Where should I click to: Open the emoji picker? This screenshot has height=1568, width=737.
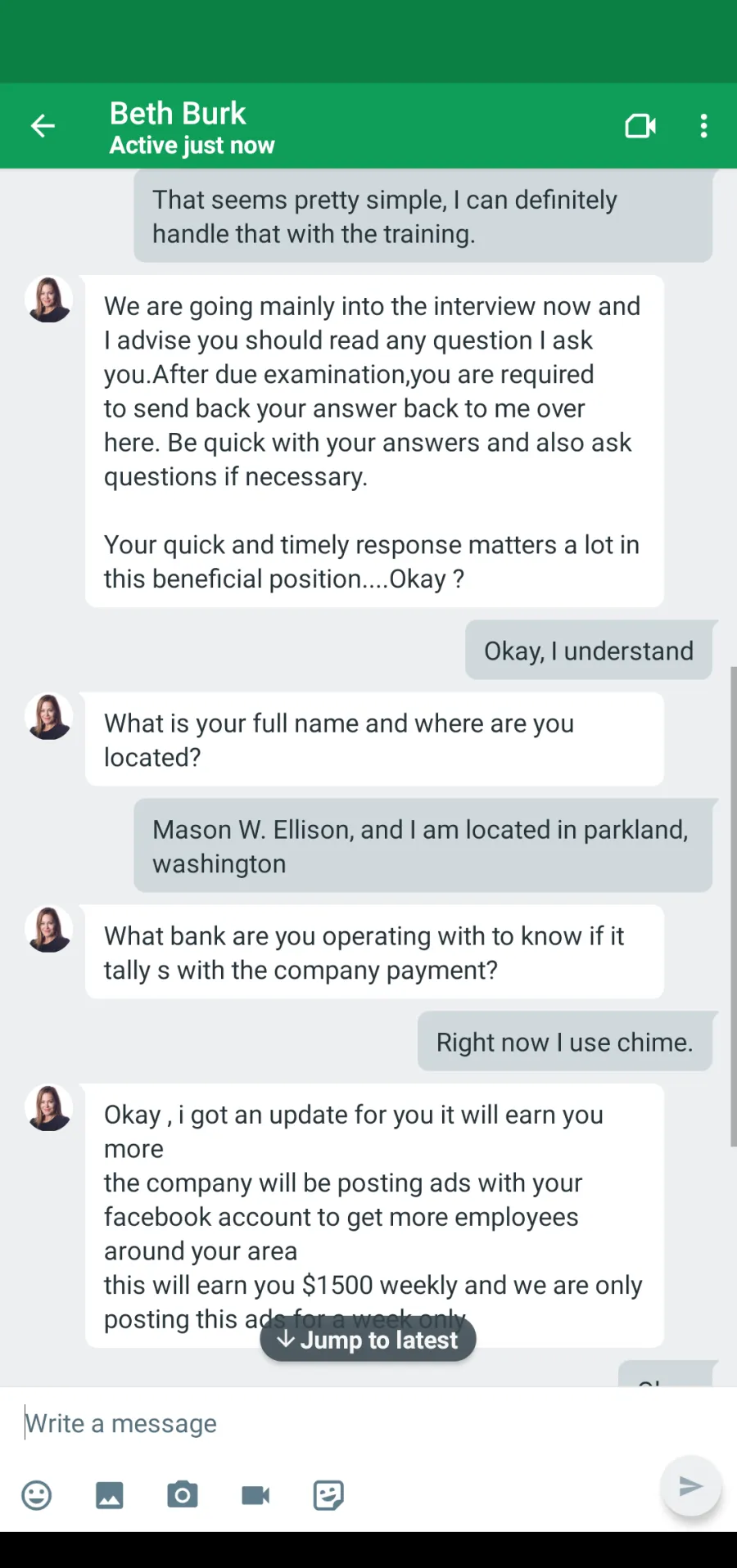click(36, 1495)
